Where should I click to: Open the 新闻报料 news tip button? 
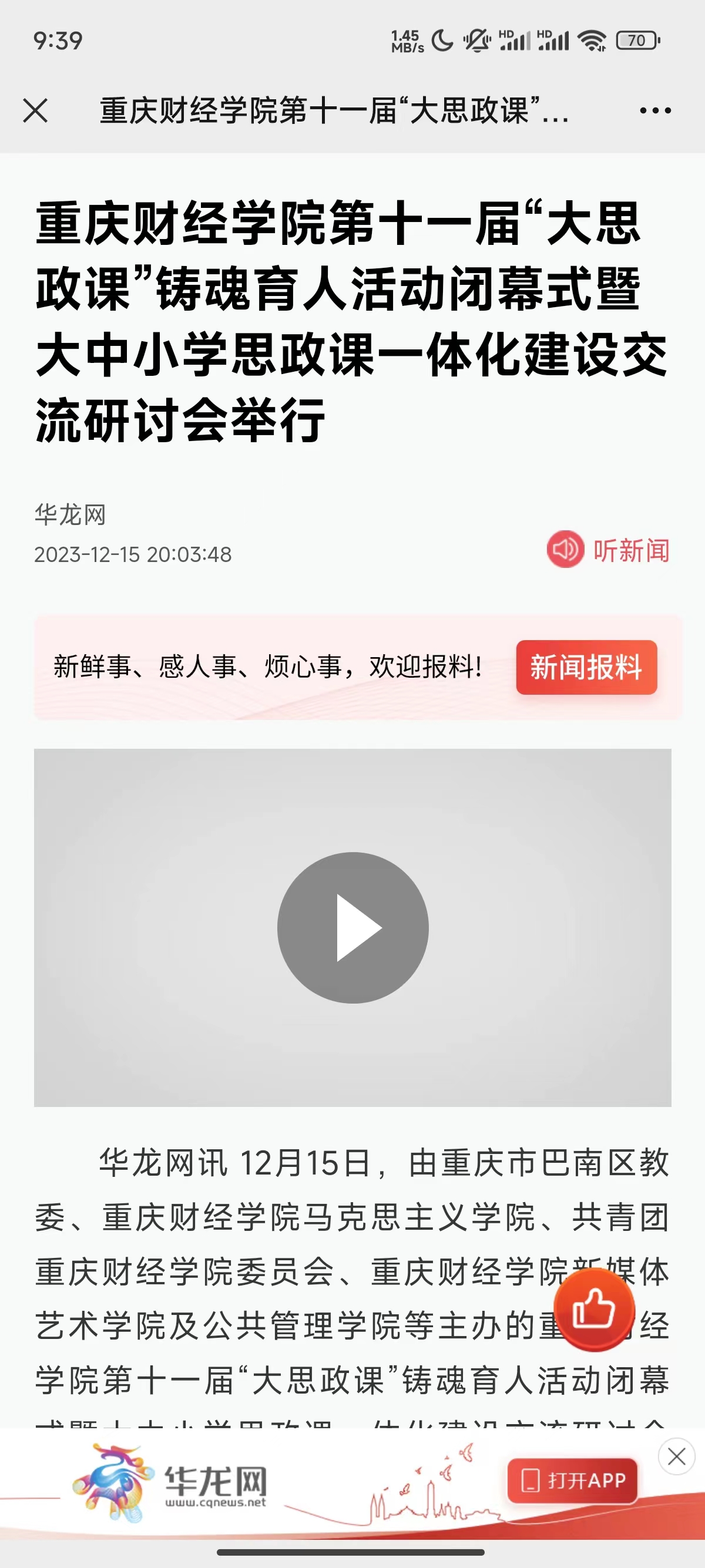click(586, 667)
